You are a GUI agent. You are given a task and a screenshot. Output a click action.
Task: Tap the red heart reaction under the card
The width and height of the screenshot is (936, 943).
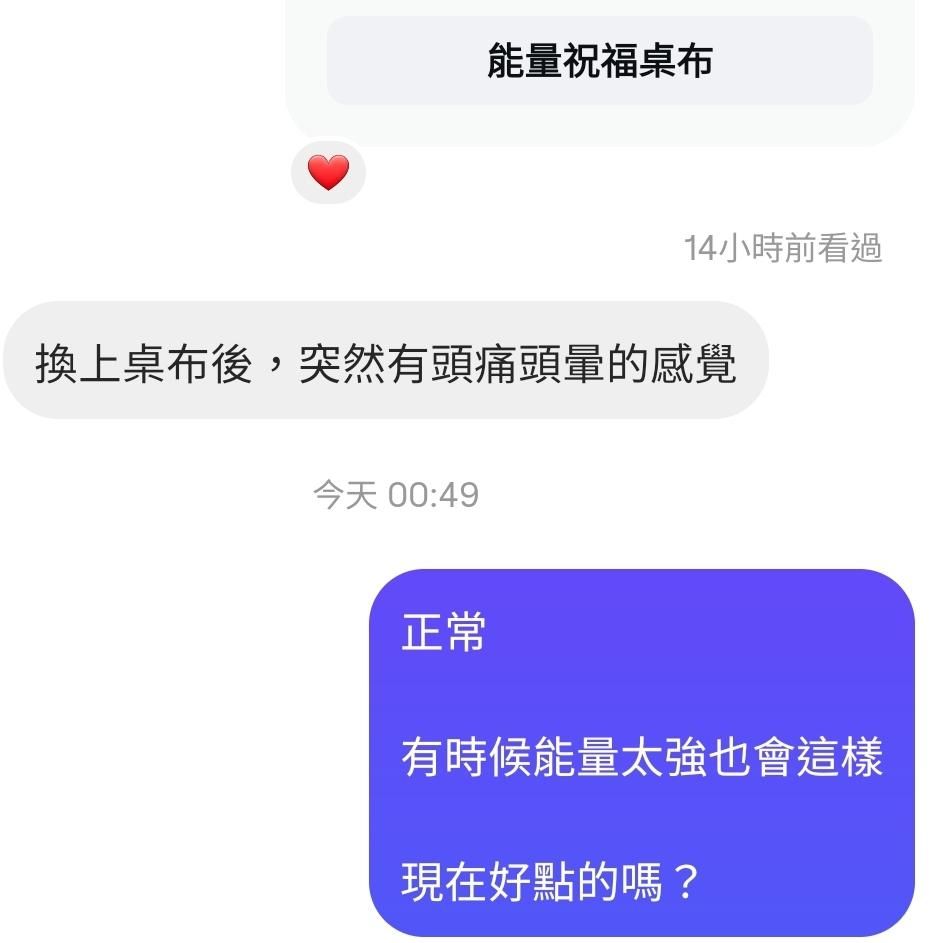328,173
